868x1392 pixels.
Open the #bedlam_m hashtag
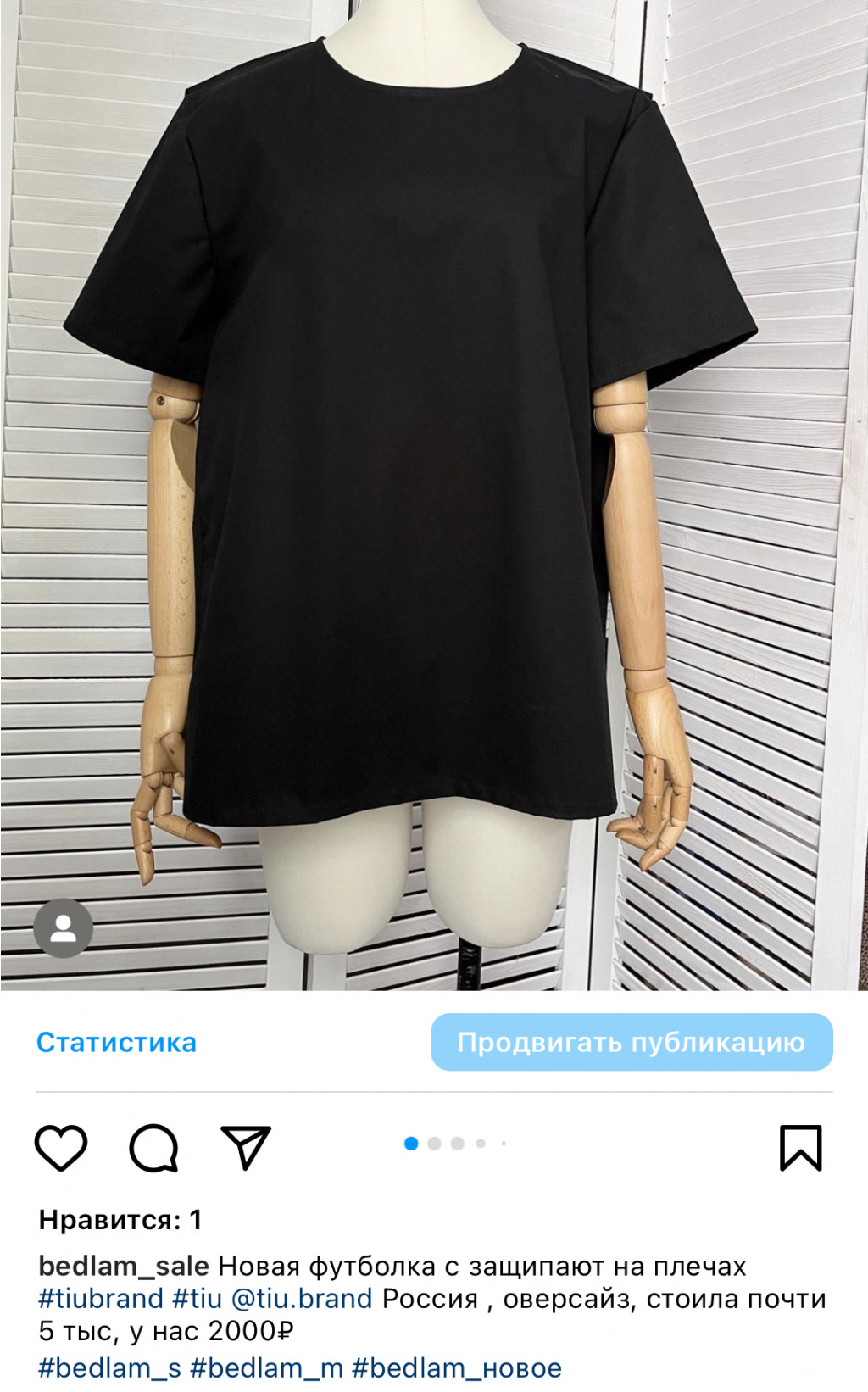click(x=266, y=1367)
